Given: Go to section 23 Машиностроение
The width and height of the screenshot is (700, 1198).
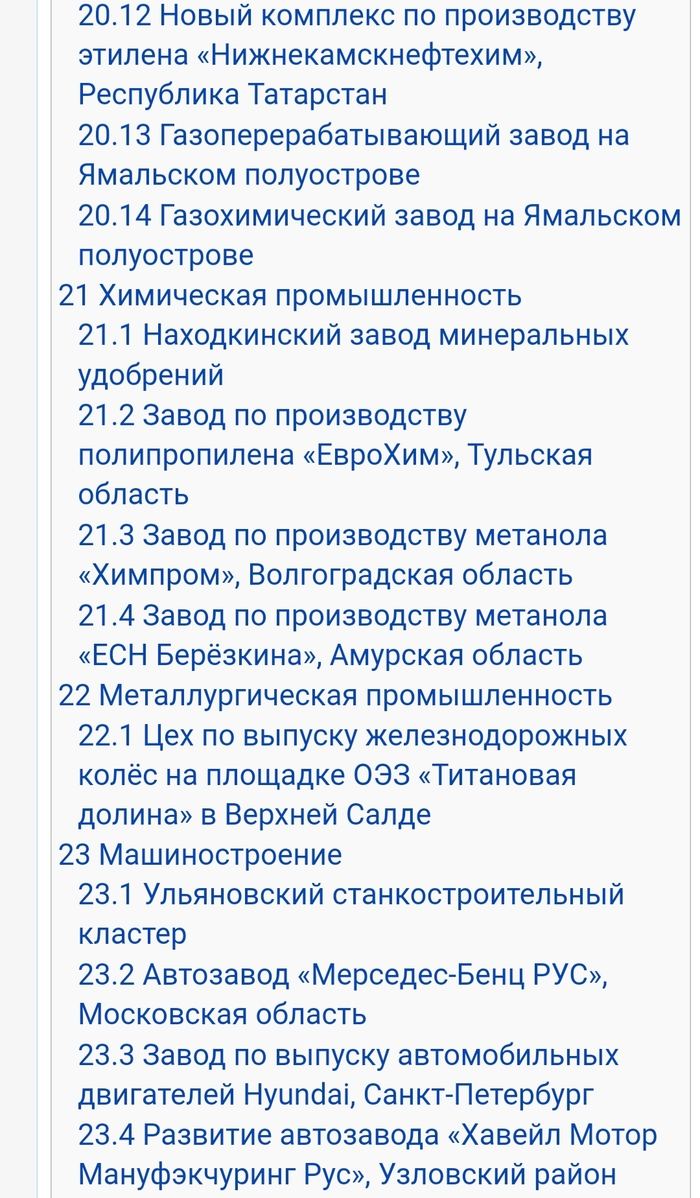Looking at the screenshot, I should click(200, 855).
